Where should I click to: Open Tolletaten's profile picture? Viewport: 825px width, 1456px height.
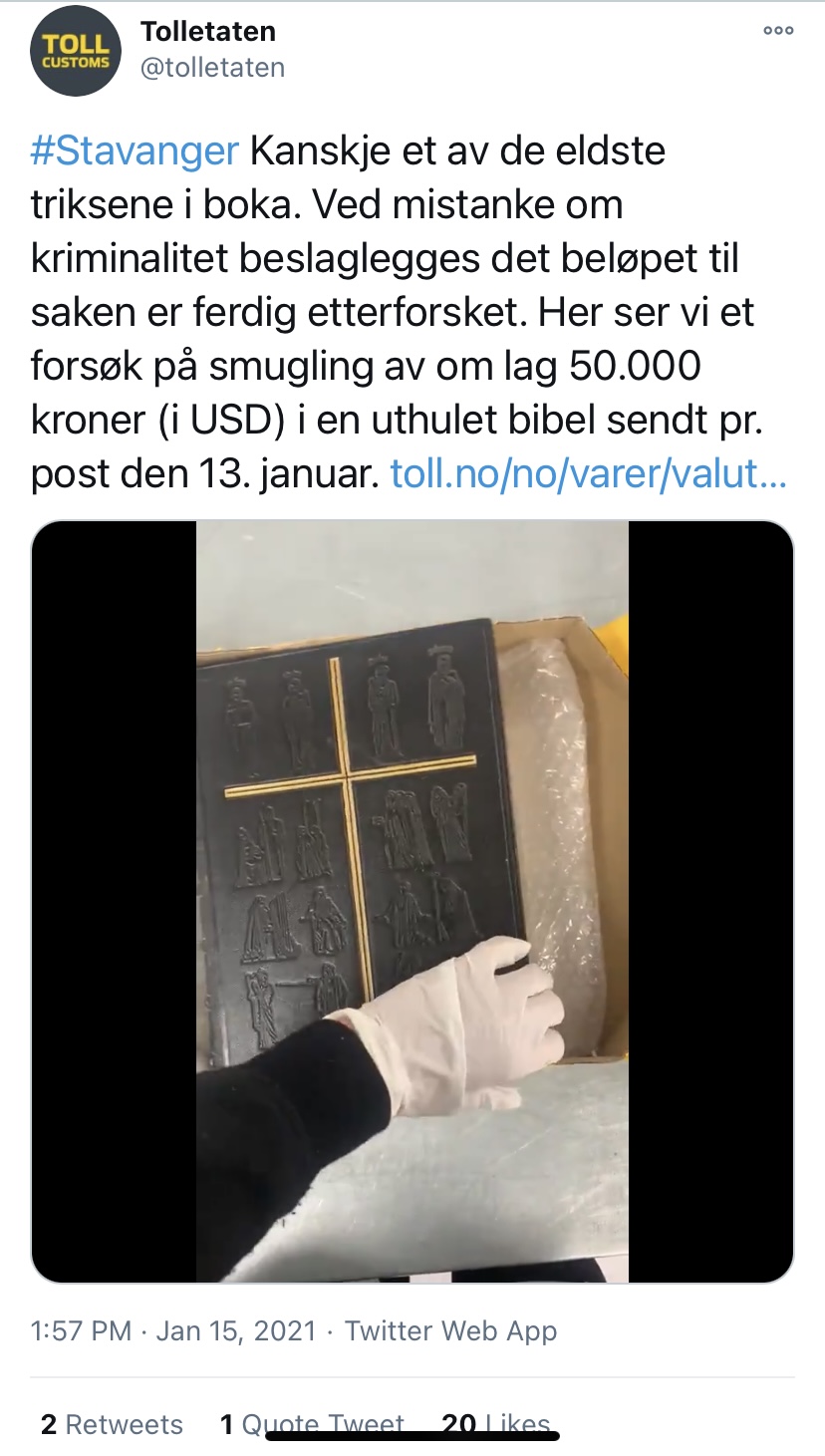click(x=76, y=52)
